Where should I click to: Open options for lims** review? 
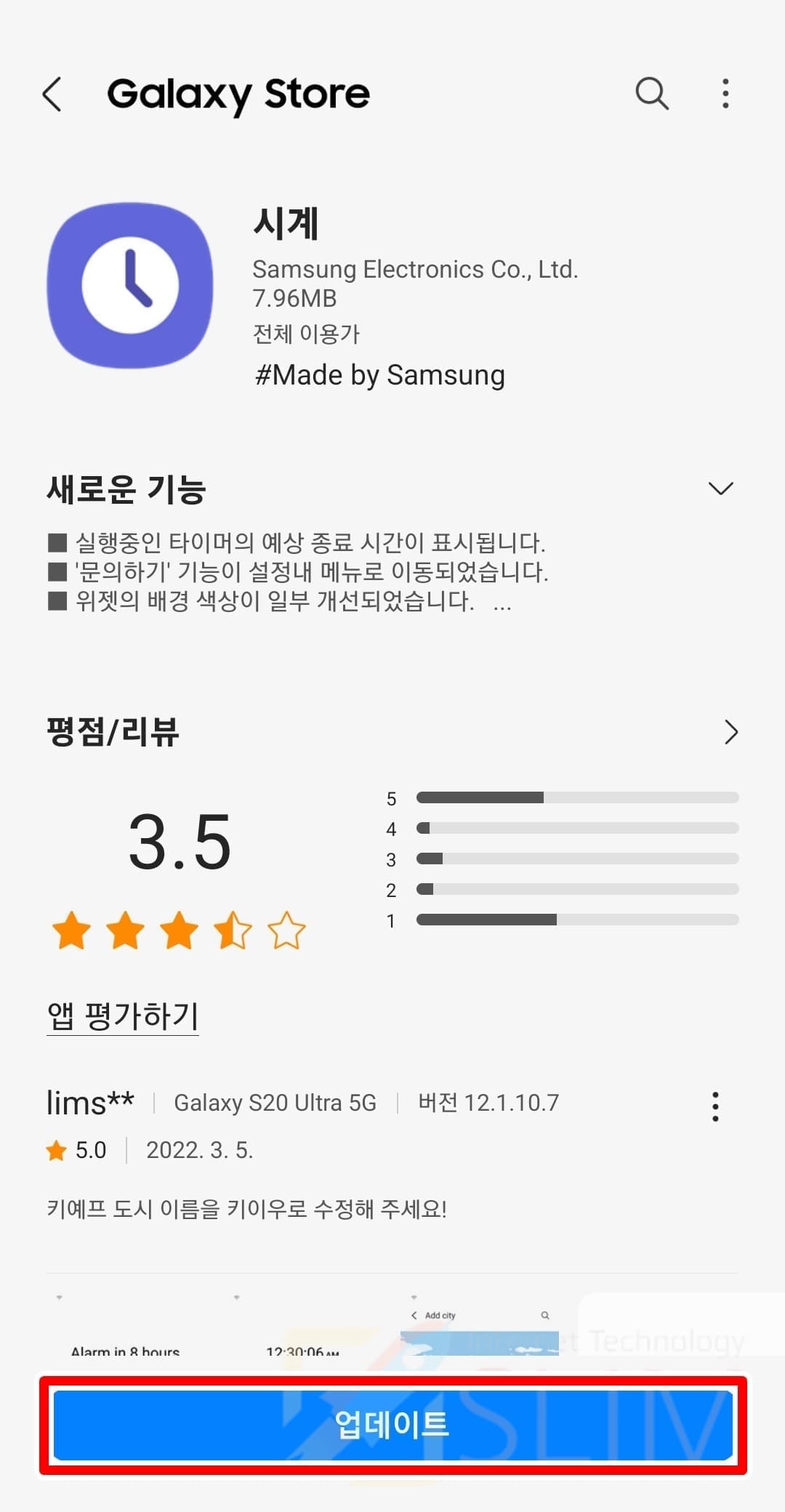(715, 1106)
